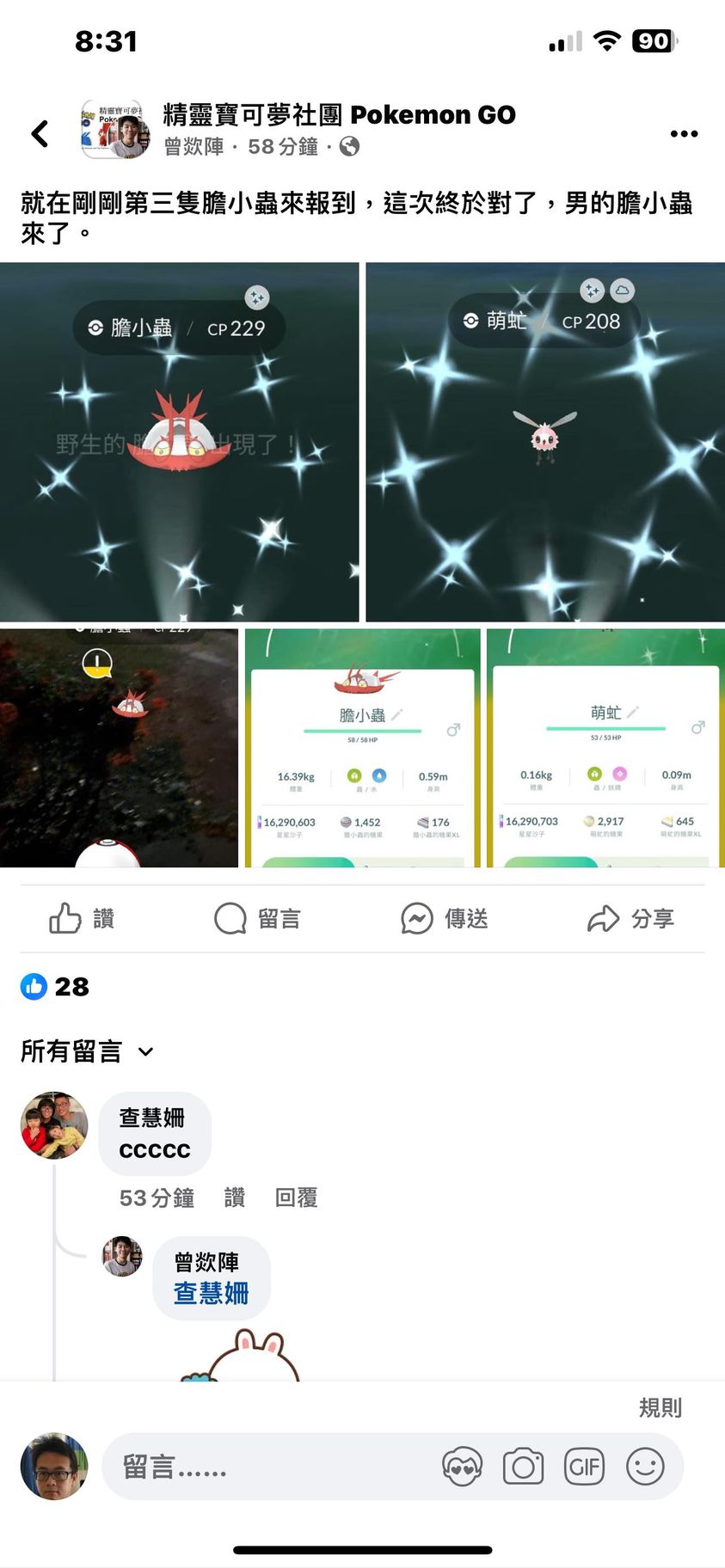Expand the 所有留言 comment filter

point(86,1050)
